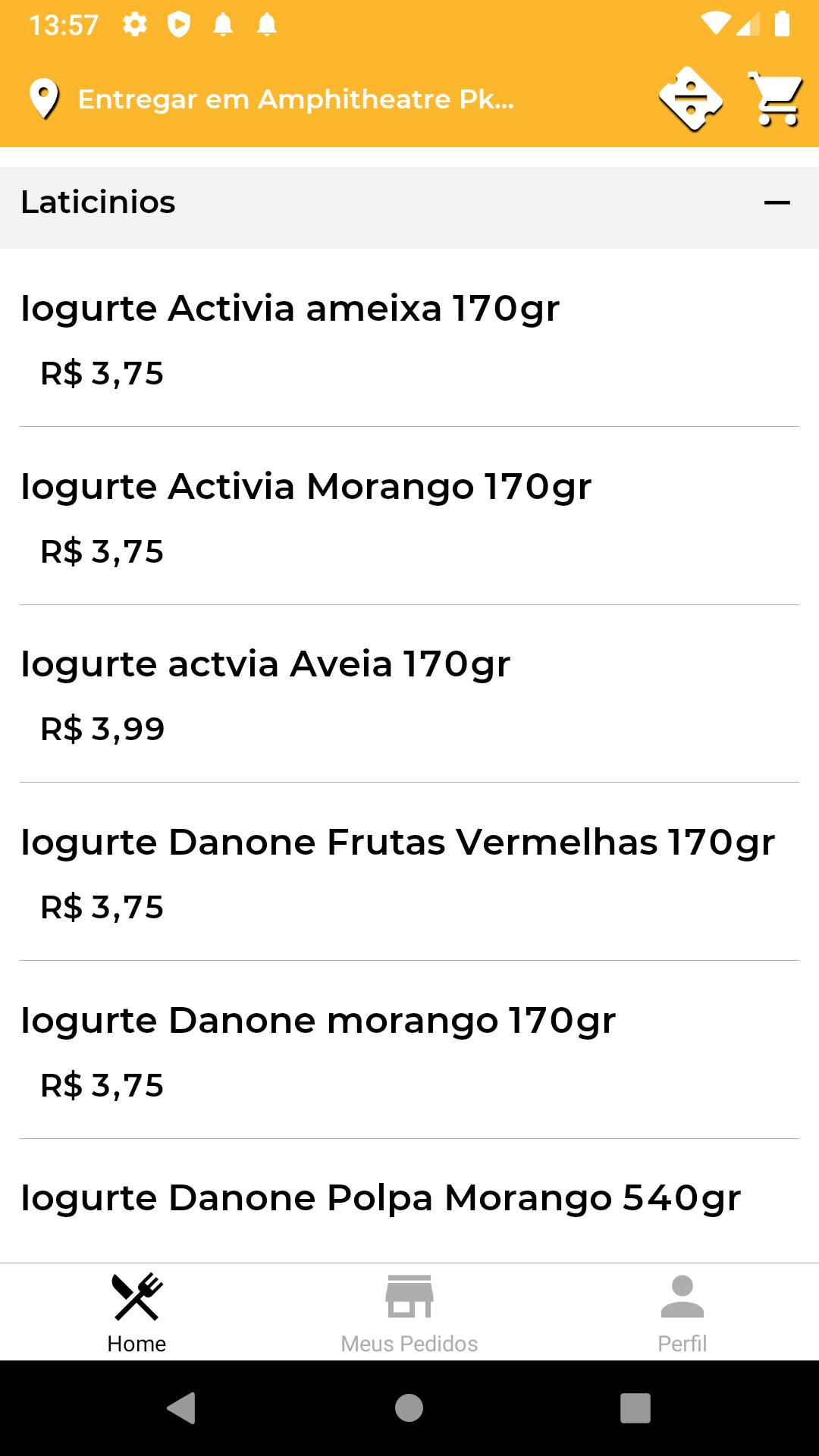Screen dimensions: 819x1456
Task: Select Iogurte Danone morango 170gr
Action: (x=409, y=1050)
